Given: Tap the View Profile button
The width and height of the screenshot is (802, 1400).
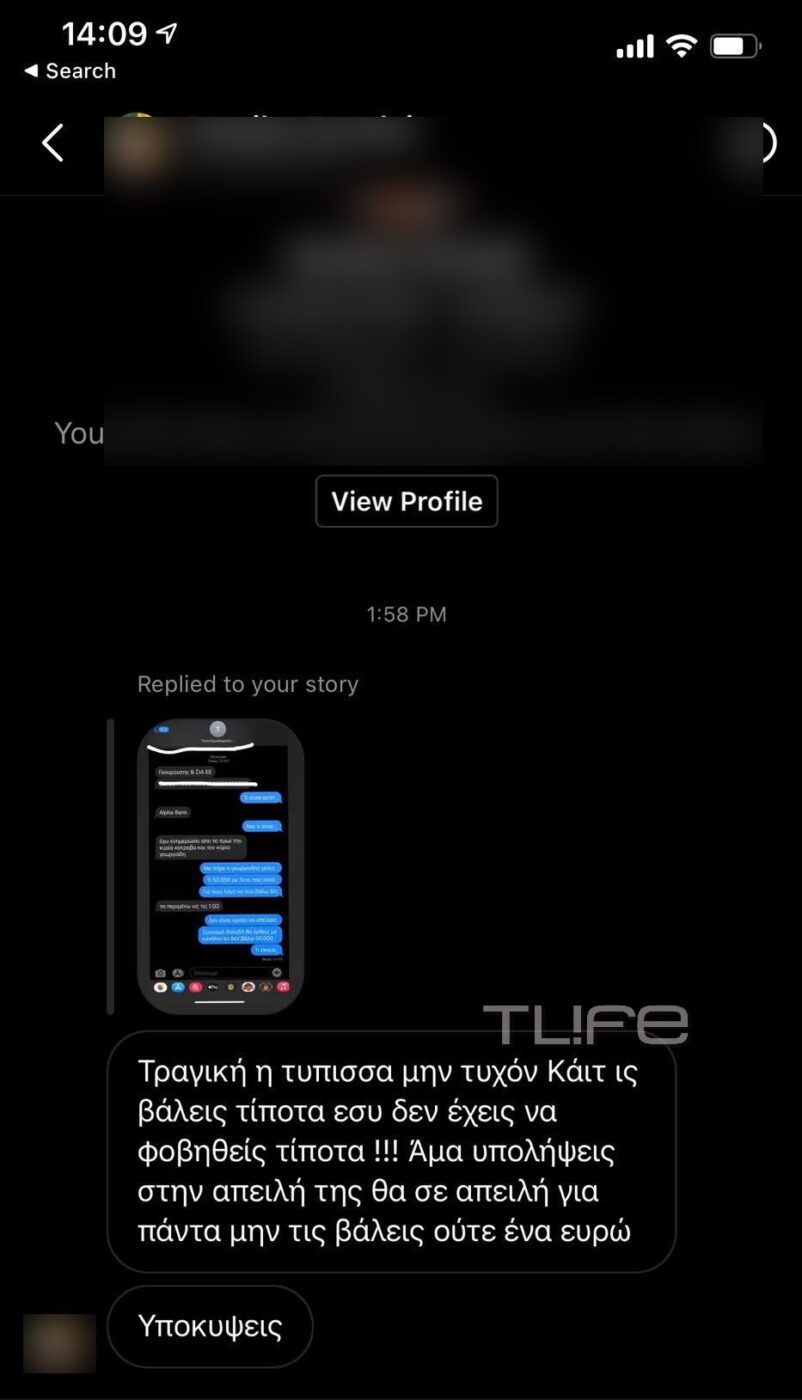Looking at the screenshot, I should click(406, 501).
